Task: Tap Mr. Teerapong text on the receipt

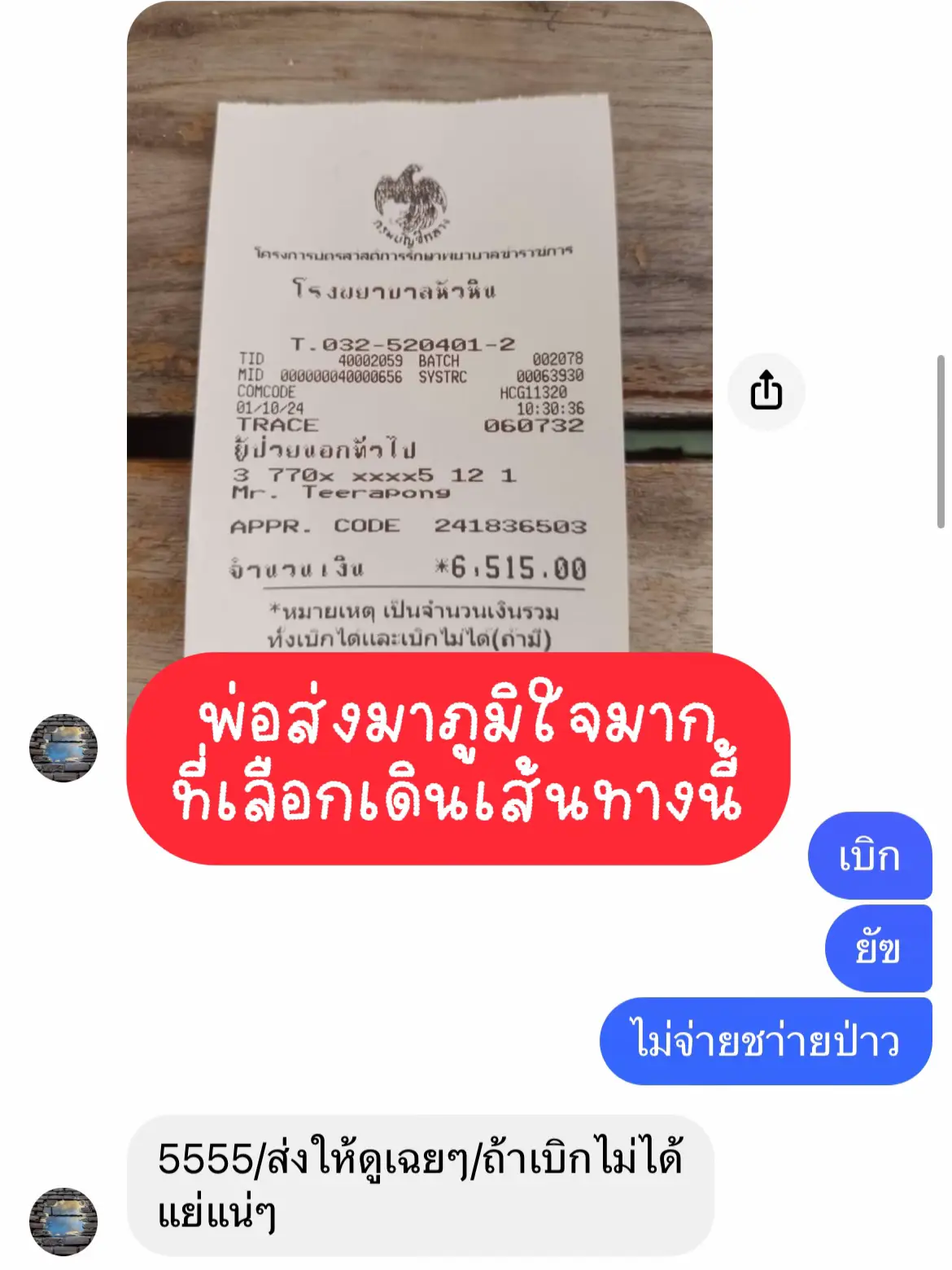Action: click(342, 494)
